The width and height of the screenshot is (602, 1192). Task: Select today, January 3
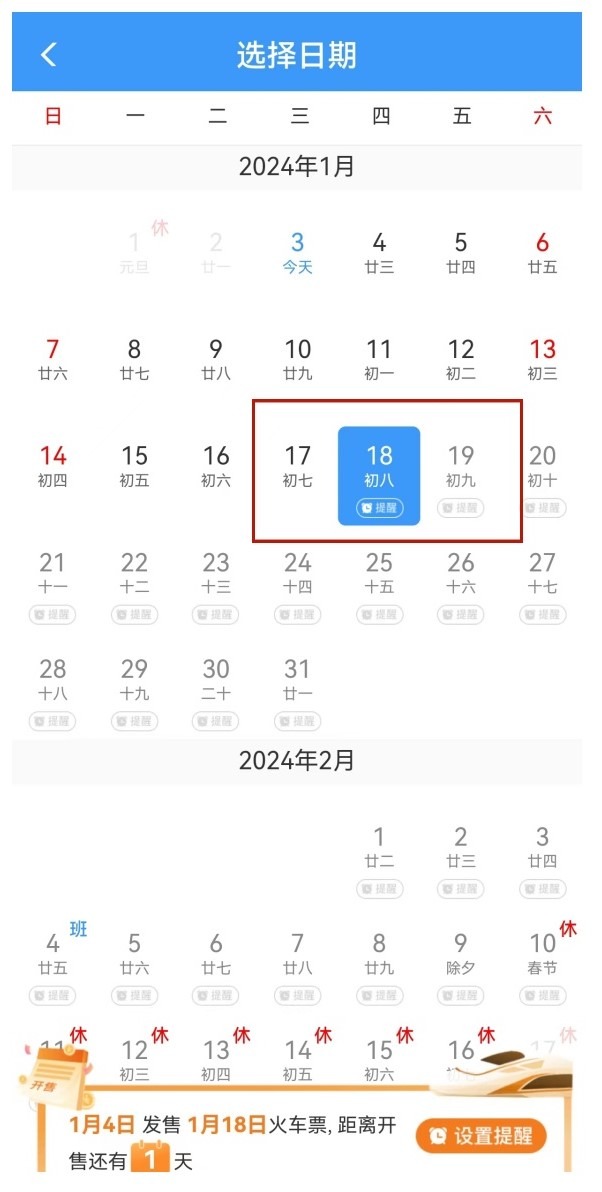click(x=298, y=253)
